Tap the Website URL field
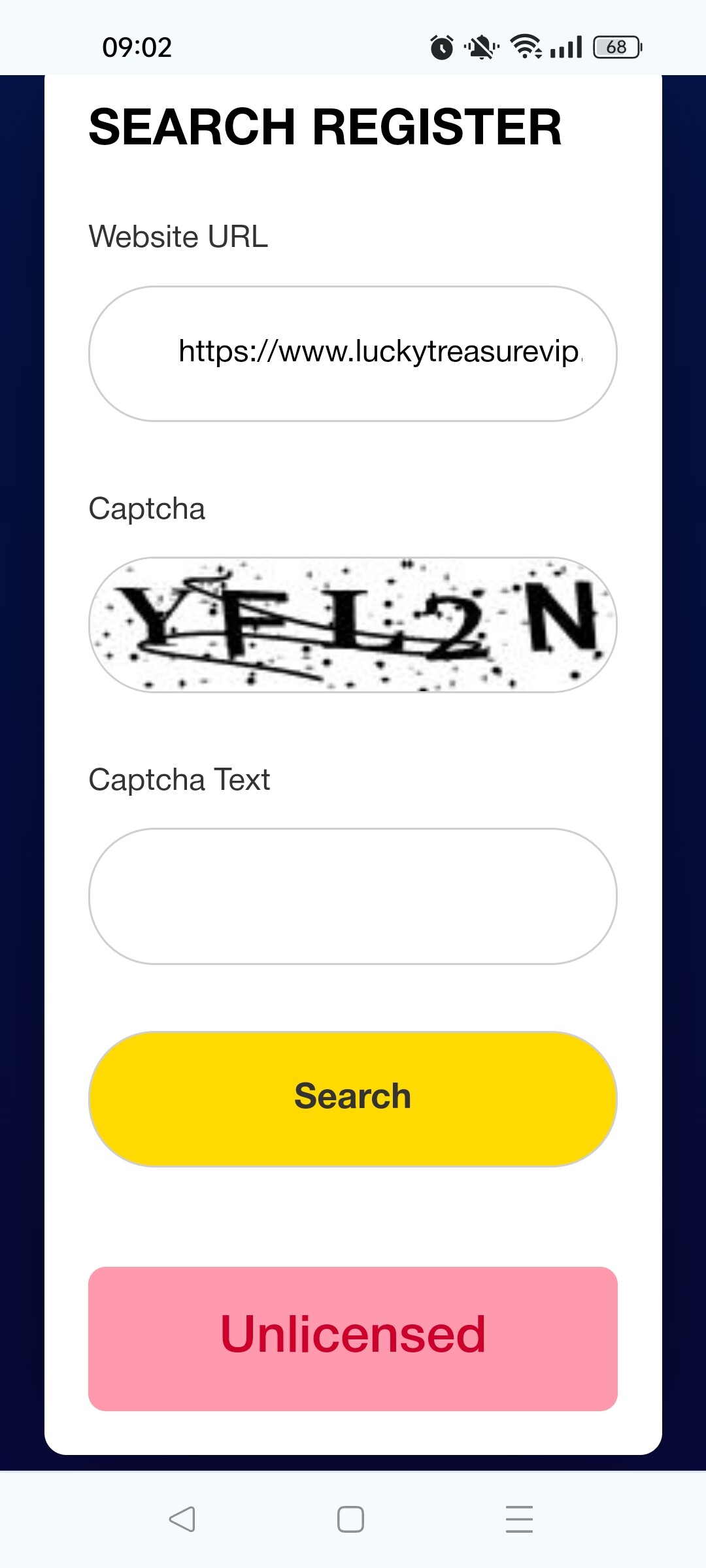 [353, 353]
